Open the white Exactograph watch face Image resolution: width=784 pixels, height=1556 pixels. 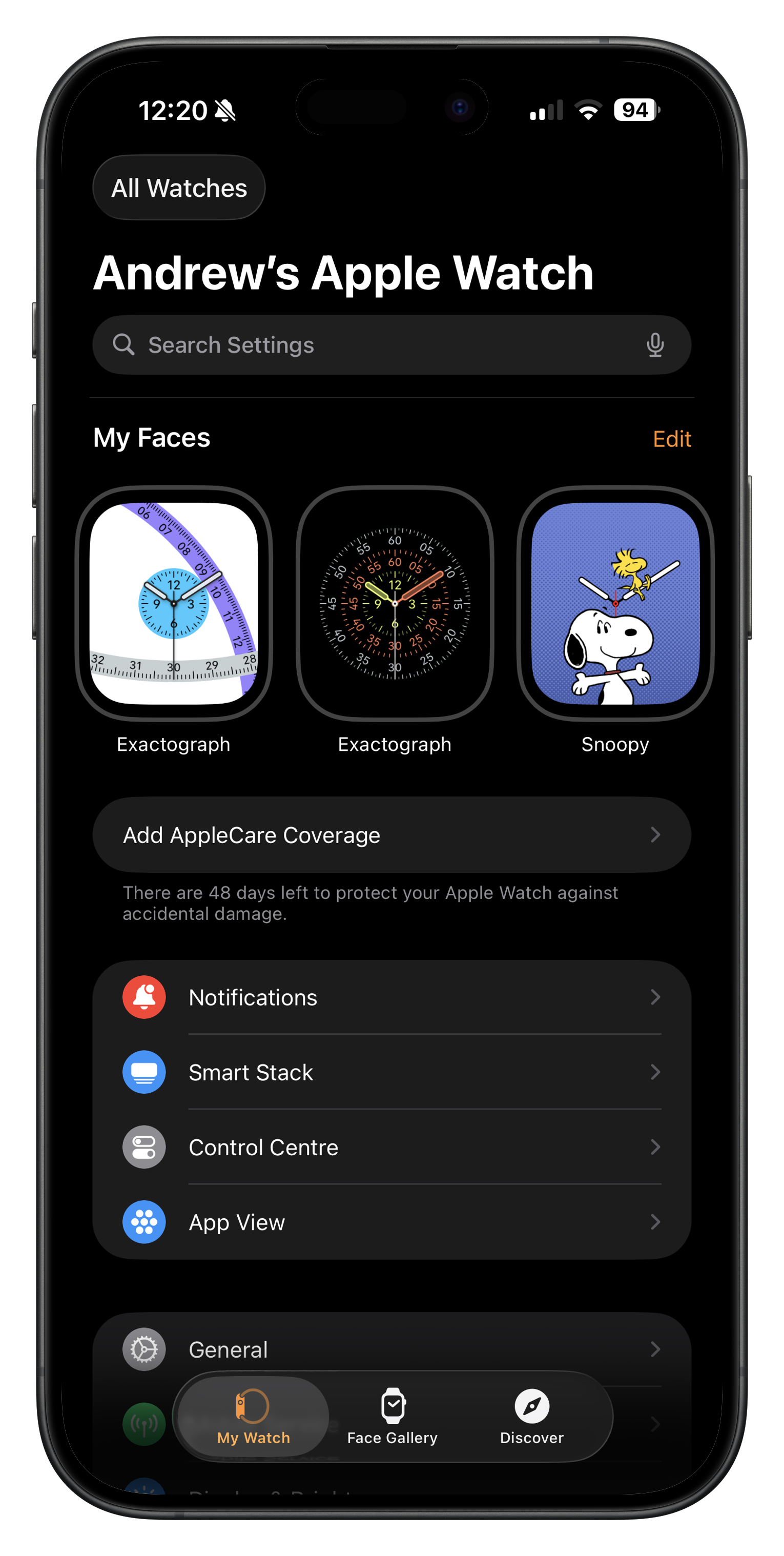[174, 603]
